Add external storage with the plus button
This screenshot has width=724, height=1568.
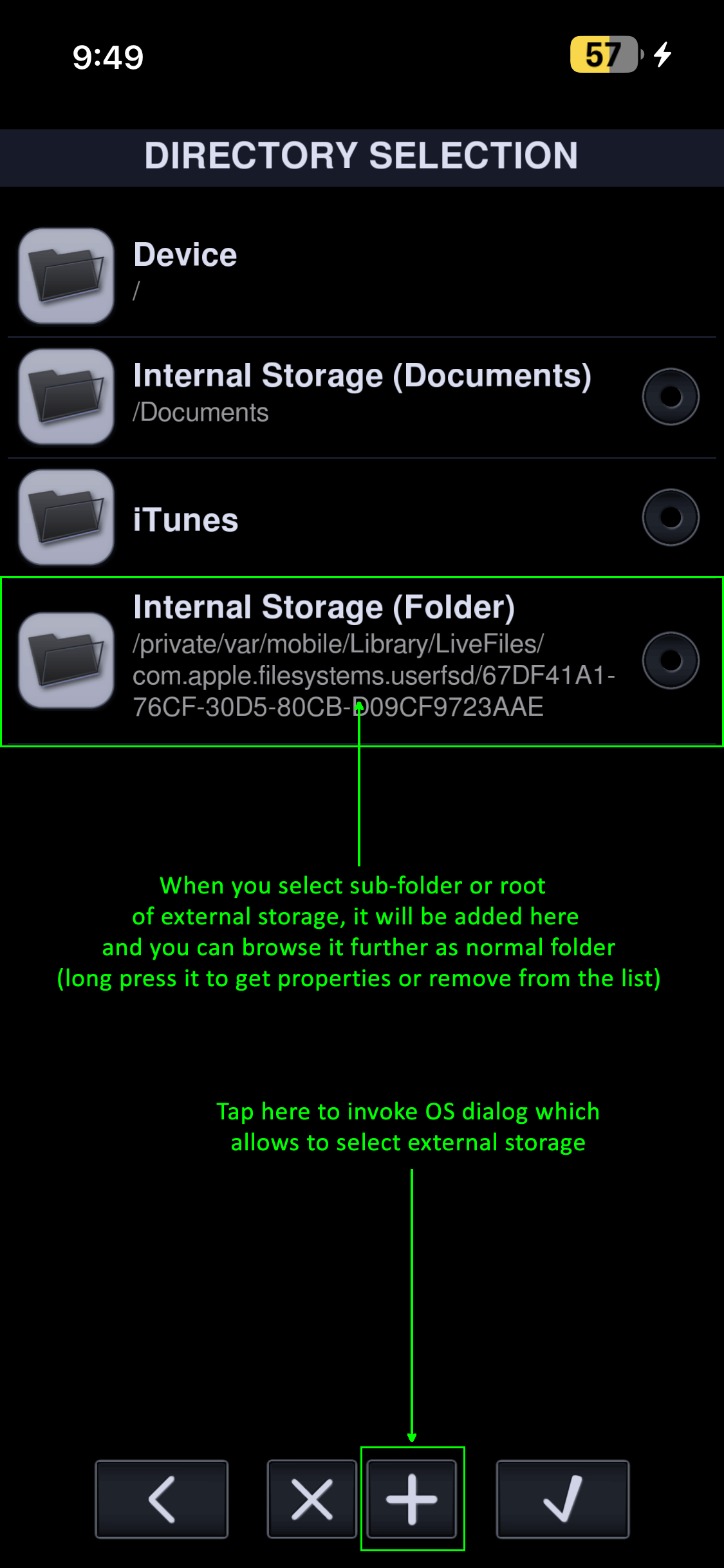click(412, 1499)
